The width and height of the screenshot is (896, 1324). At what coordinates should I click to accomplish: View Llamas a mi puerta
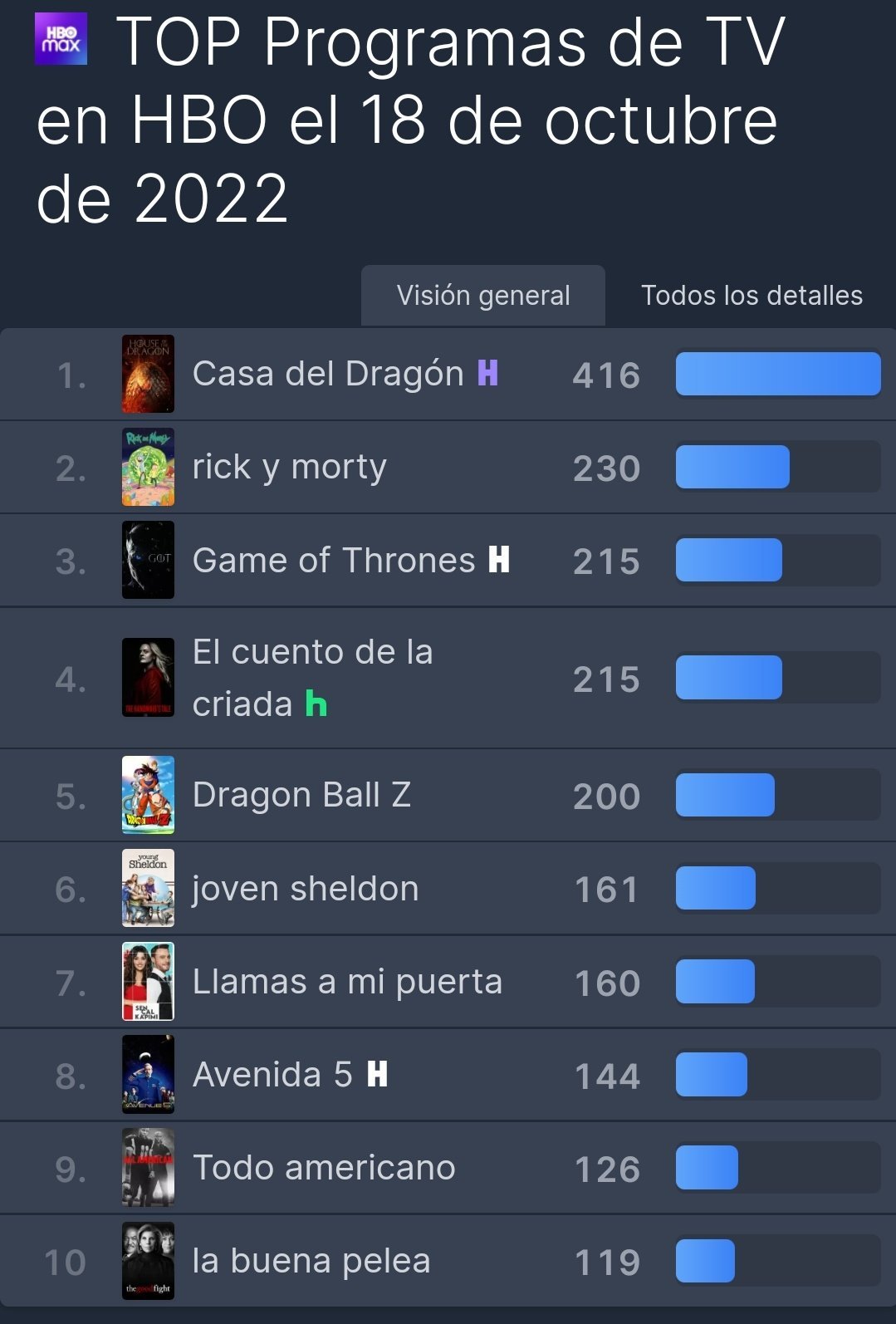coord(347,982)
